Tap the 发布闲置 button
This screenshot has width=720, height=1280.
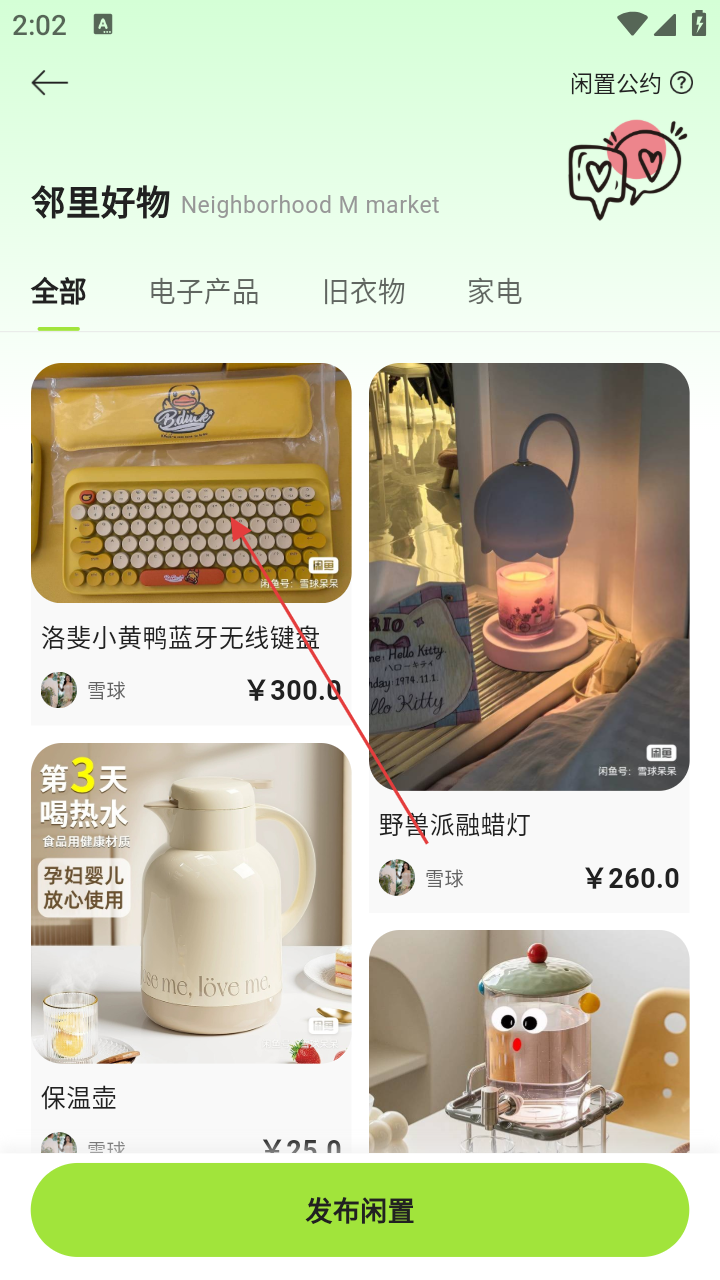click(360, 1211)
